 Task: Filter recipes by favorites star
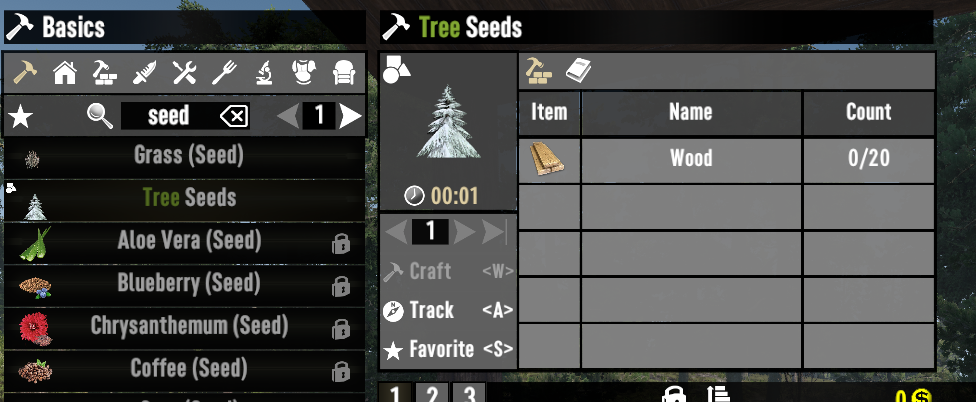tap(21, 117)
